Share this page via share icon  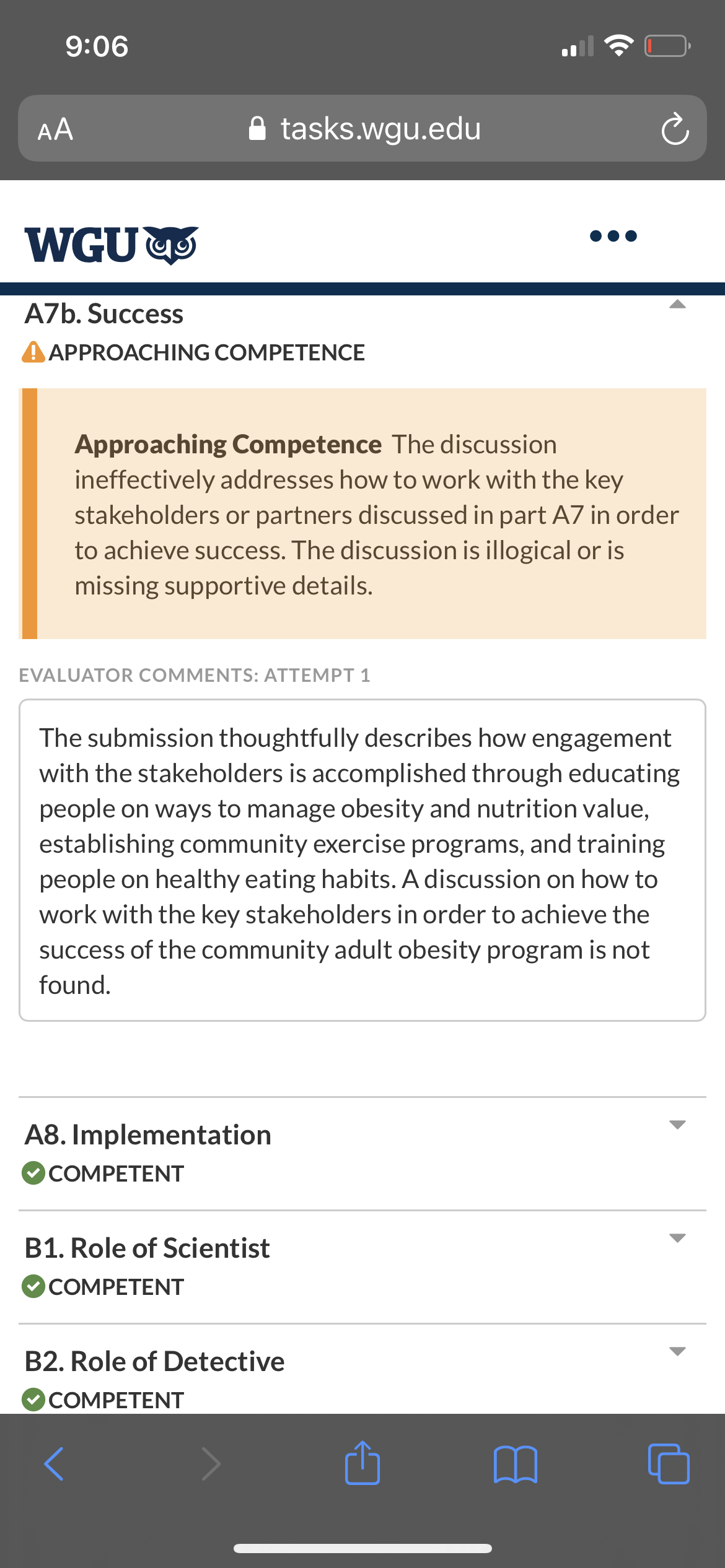tap(362, 1463)
